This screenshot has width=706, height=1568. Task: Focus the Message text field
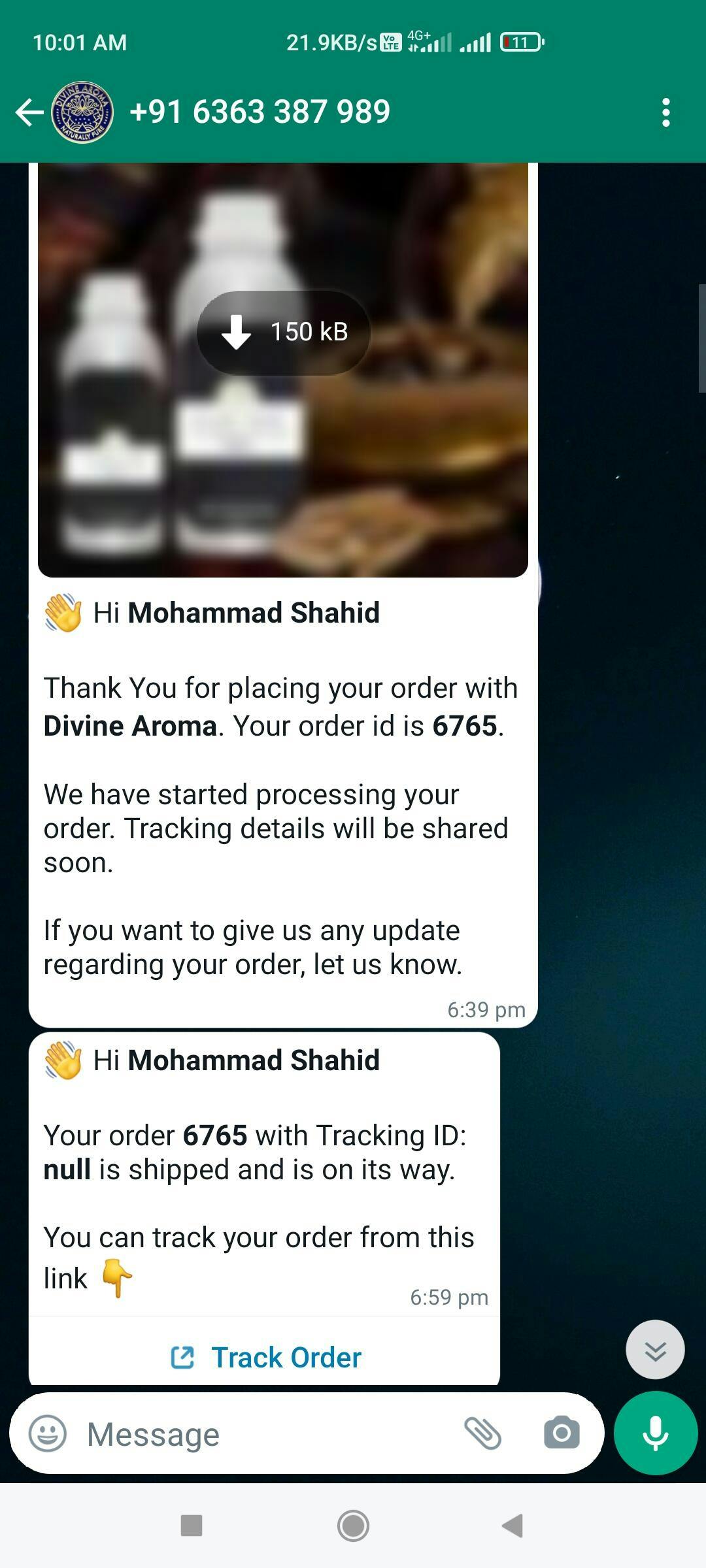click(261, 1435)
